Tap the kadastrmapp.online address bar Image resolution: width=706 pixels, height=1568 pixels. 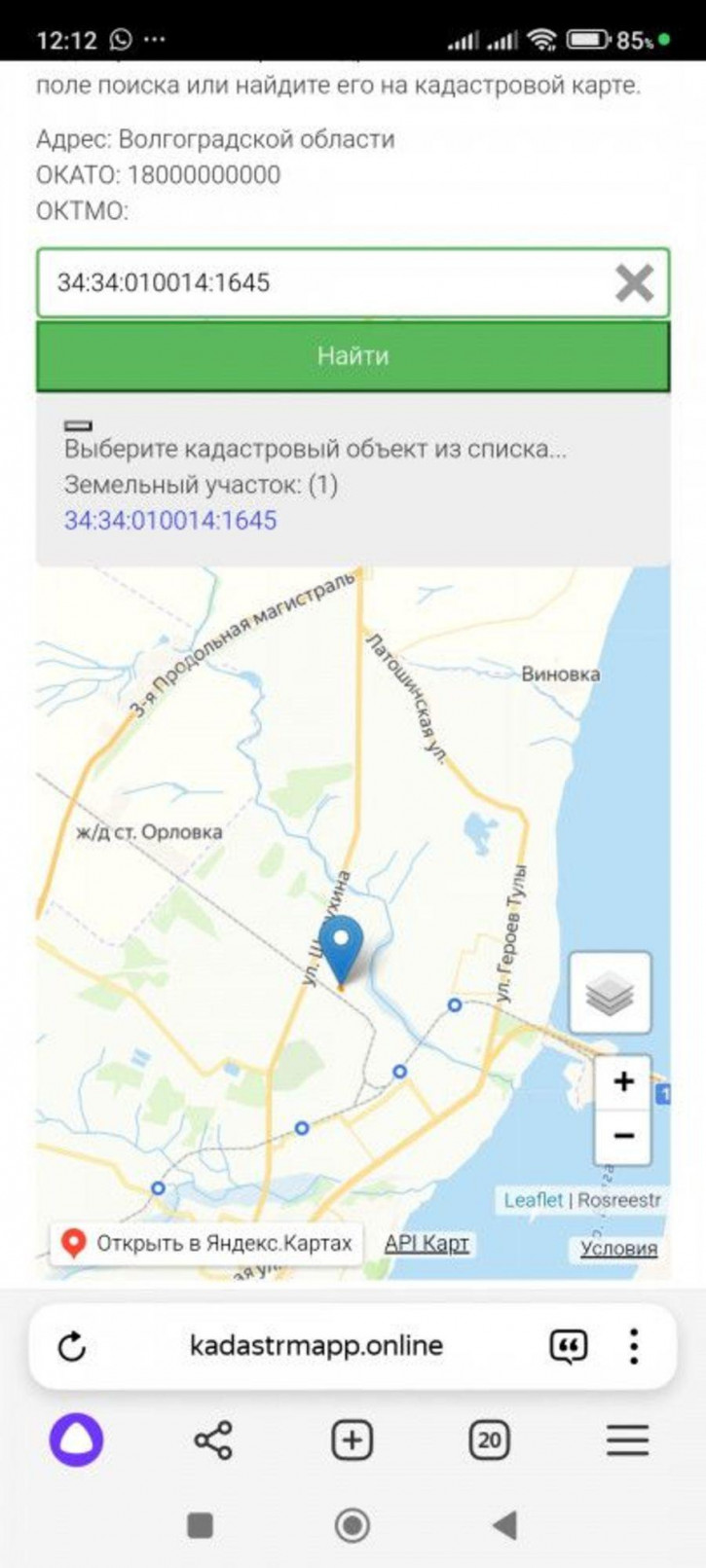click(316, 1346)
